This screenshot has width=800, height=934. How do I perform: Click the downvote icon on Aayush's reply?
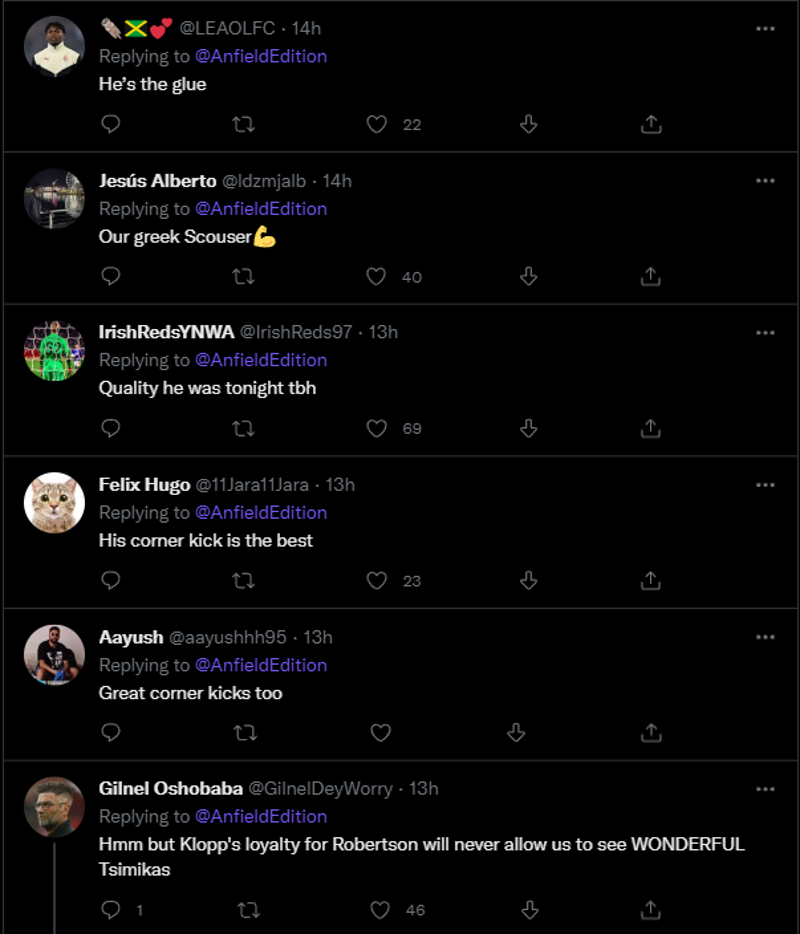click(515, 732)
